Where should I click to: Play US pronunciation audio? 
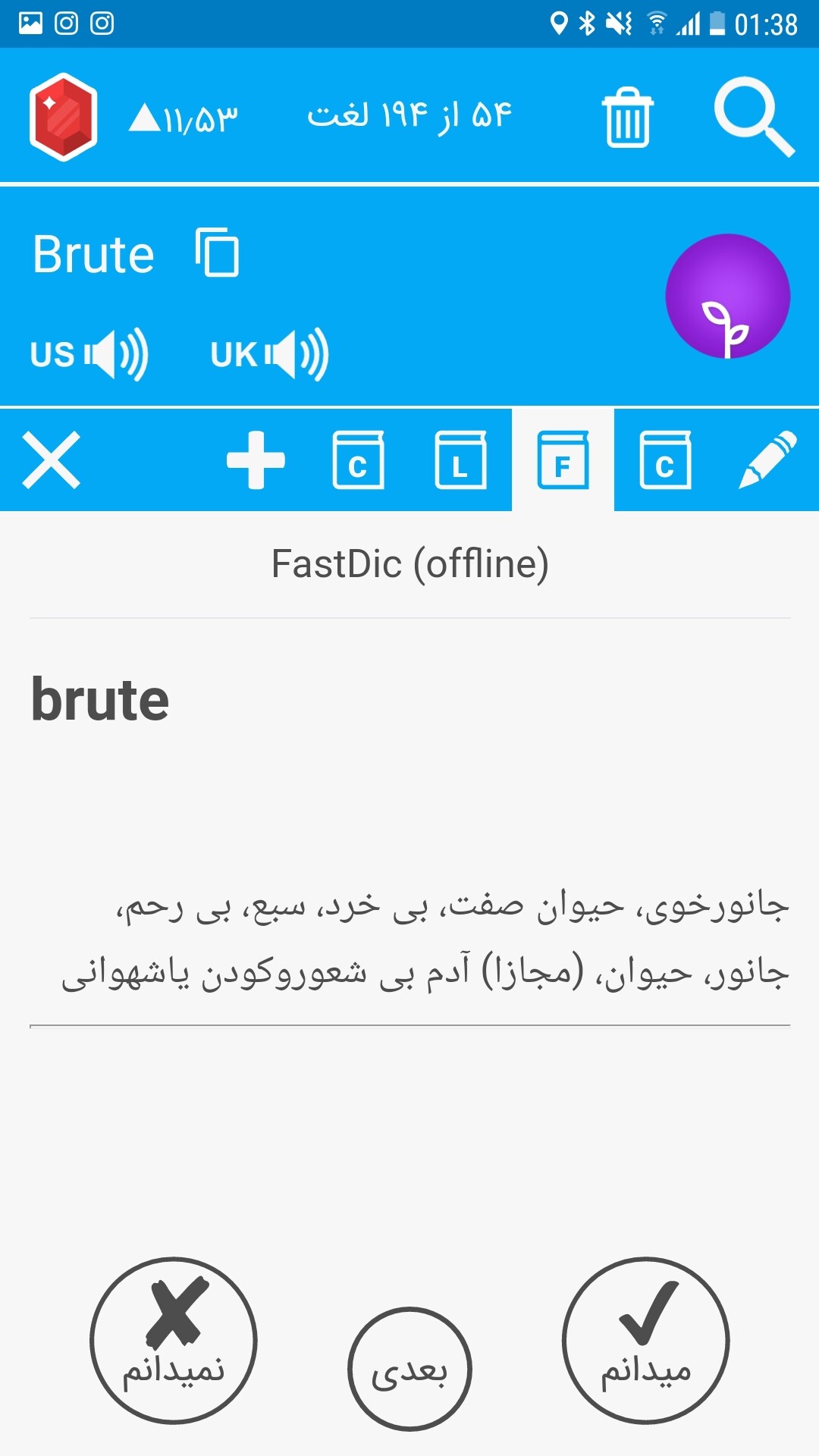[89, 354]
